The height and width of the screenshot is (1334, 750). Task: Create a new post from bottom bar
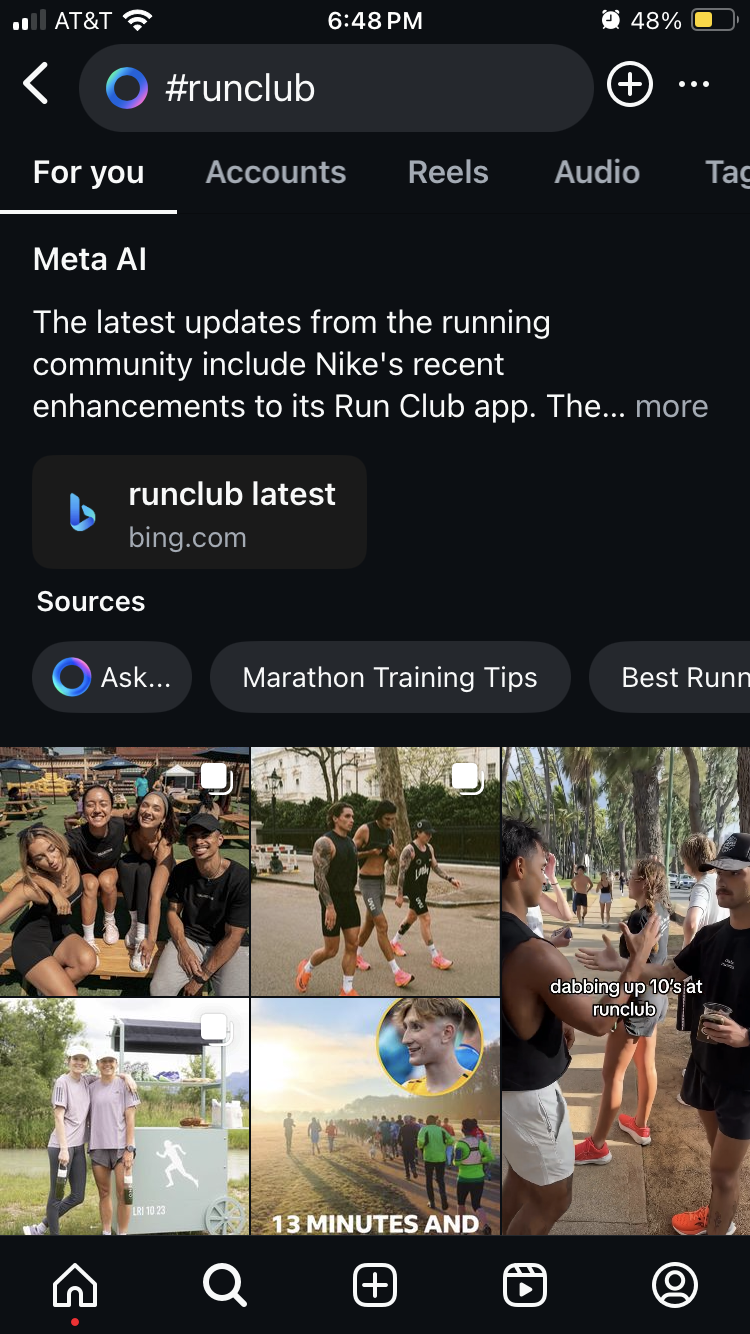375,1285
